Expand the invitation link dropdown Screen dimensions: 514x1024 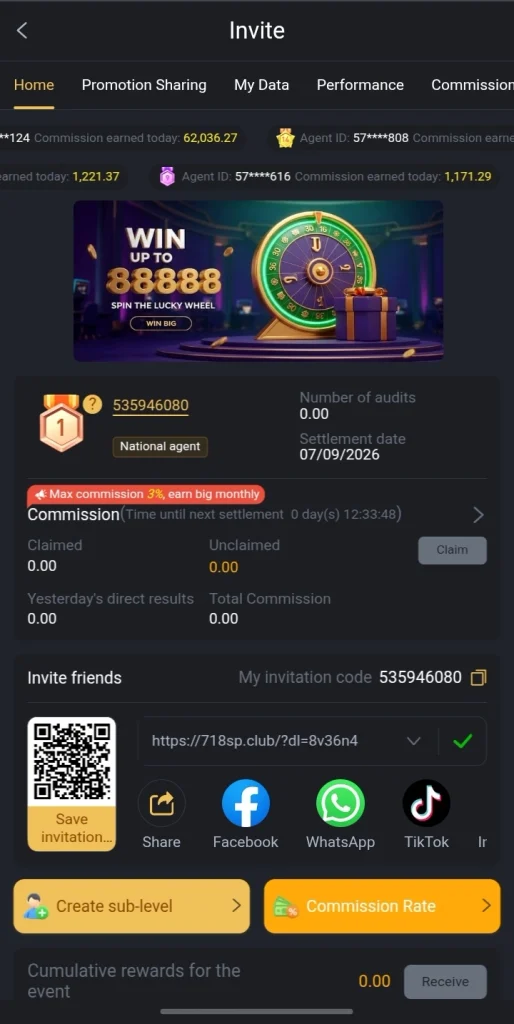(413, 741)
